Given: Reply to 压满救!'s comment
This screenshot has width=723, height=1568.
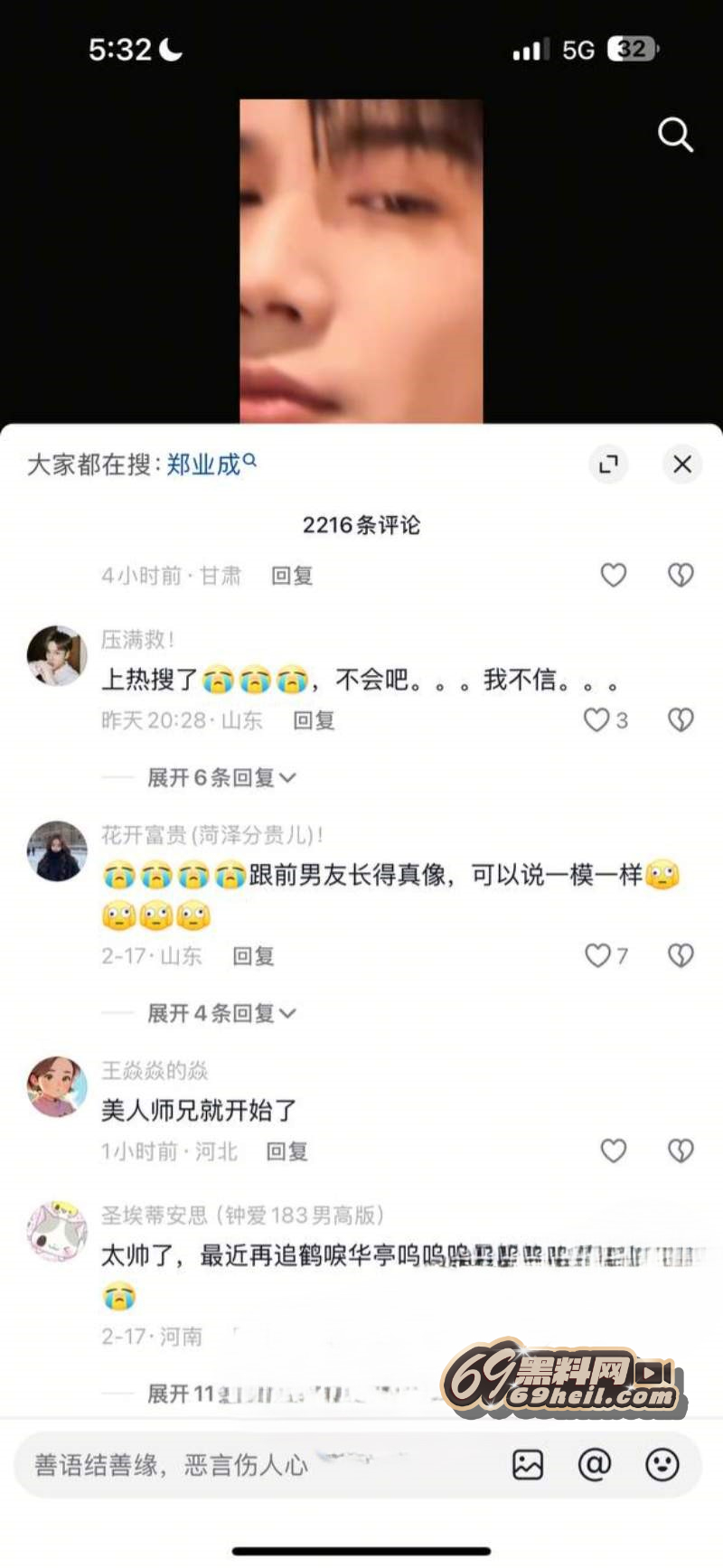Looking at the screenshot, I should click(x=315, y=720).
